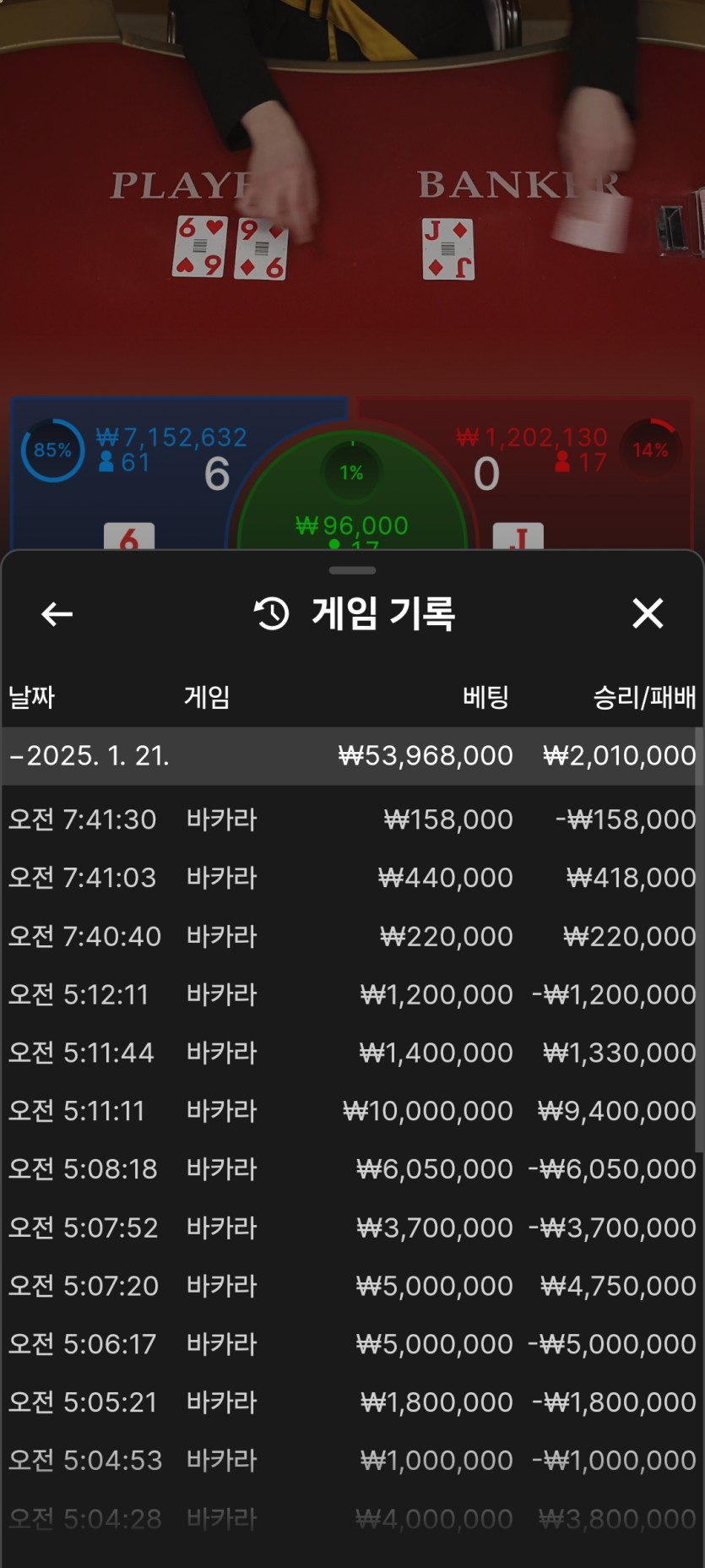Open the 오전 5:12:11 baccarat record
This screenshot has width=705, height=1568.
[x=351, y=994]
